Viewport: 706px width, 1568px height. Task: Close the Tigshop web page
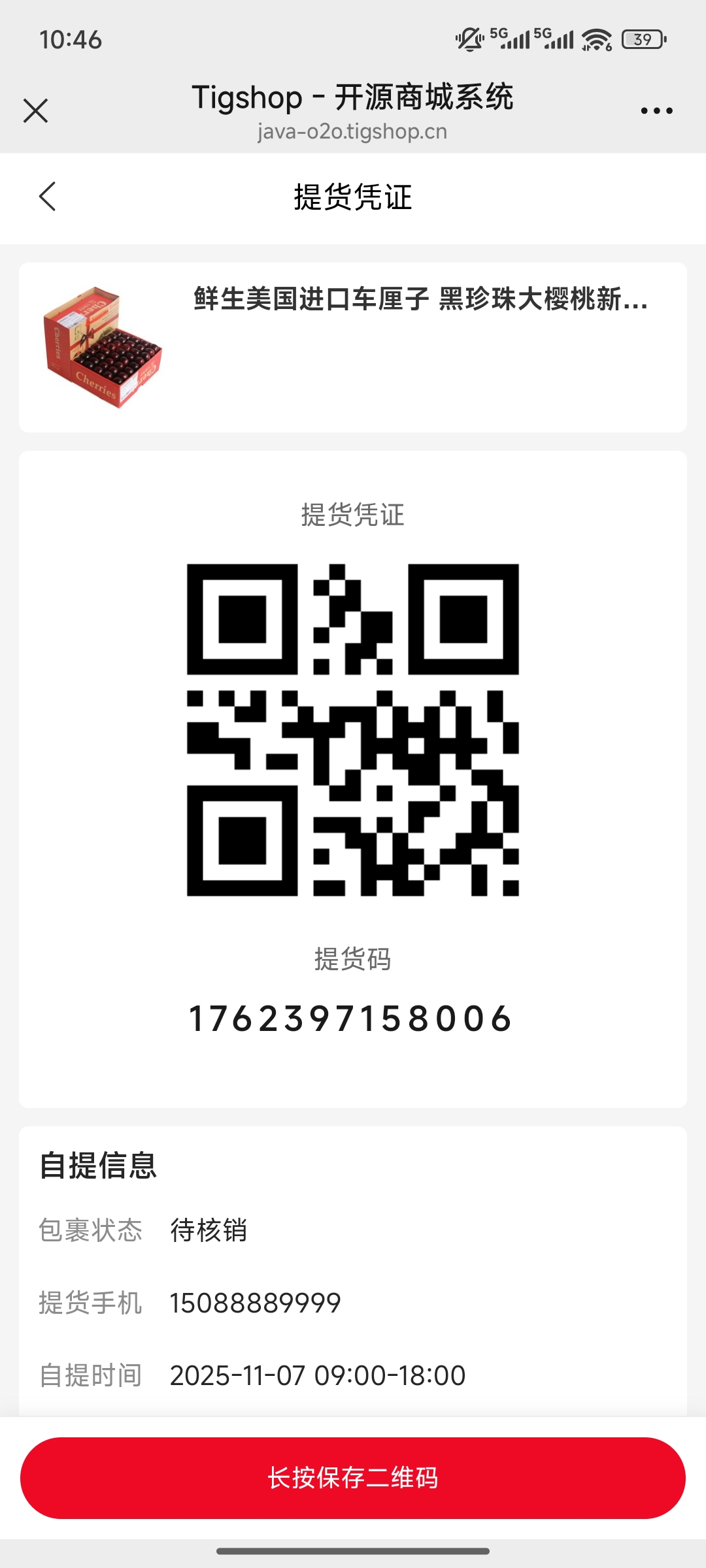(36, 110)
